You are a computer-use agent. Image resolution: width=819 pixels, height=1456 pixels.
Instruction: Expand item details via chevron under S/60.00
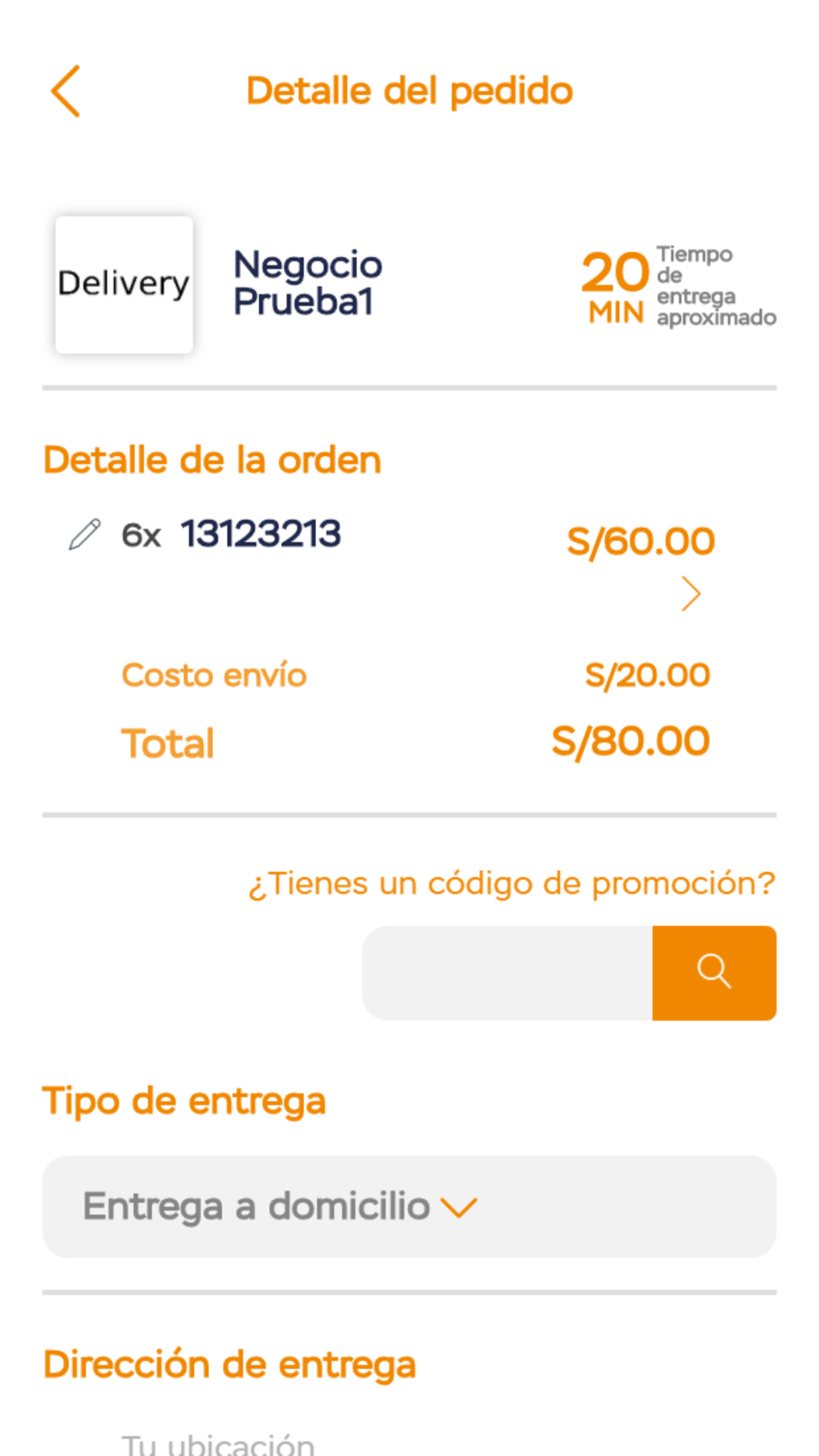click(691, 594)
